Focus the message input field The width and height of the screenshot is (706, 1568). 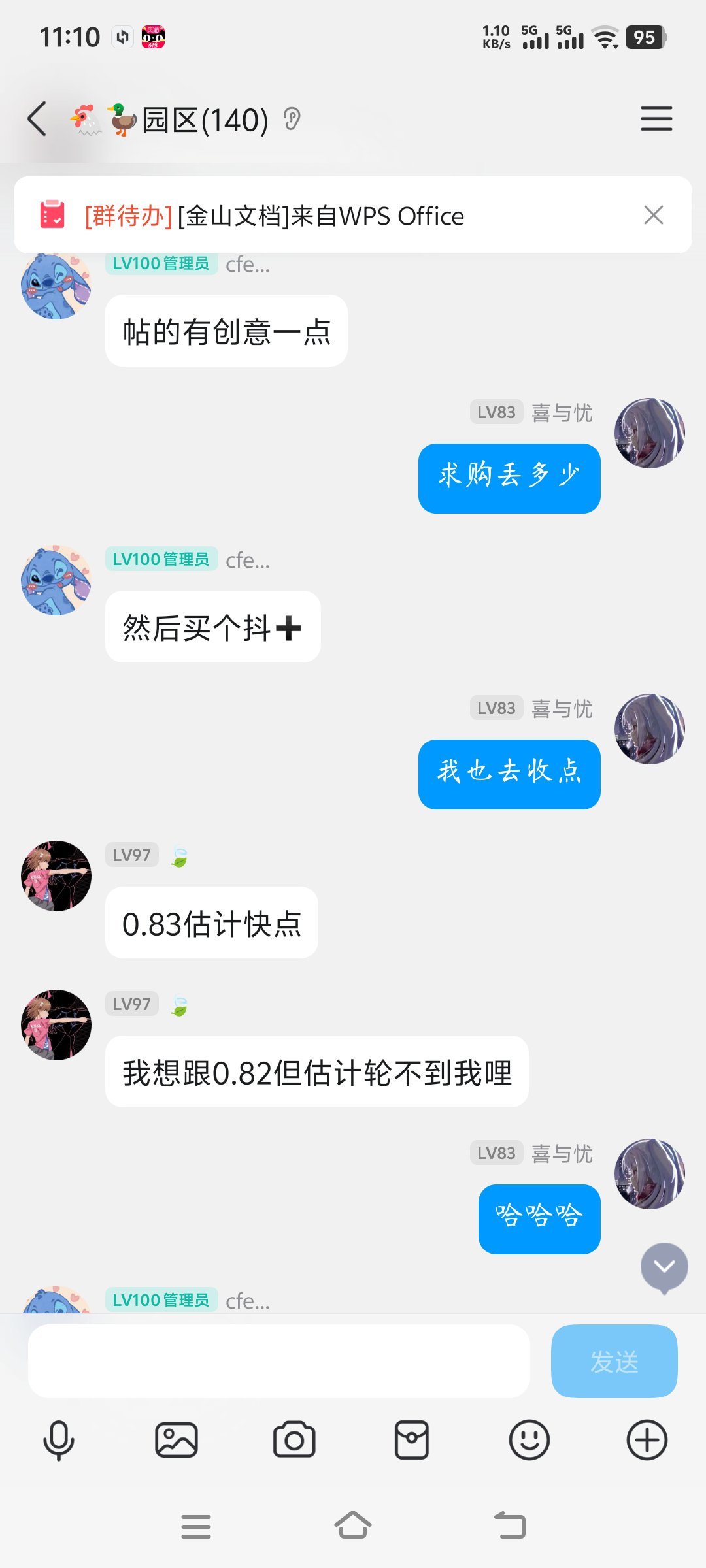(x=278, y=1361)
